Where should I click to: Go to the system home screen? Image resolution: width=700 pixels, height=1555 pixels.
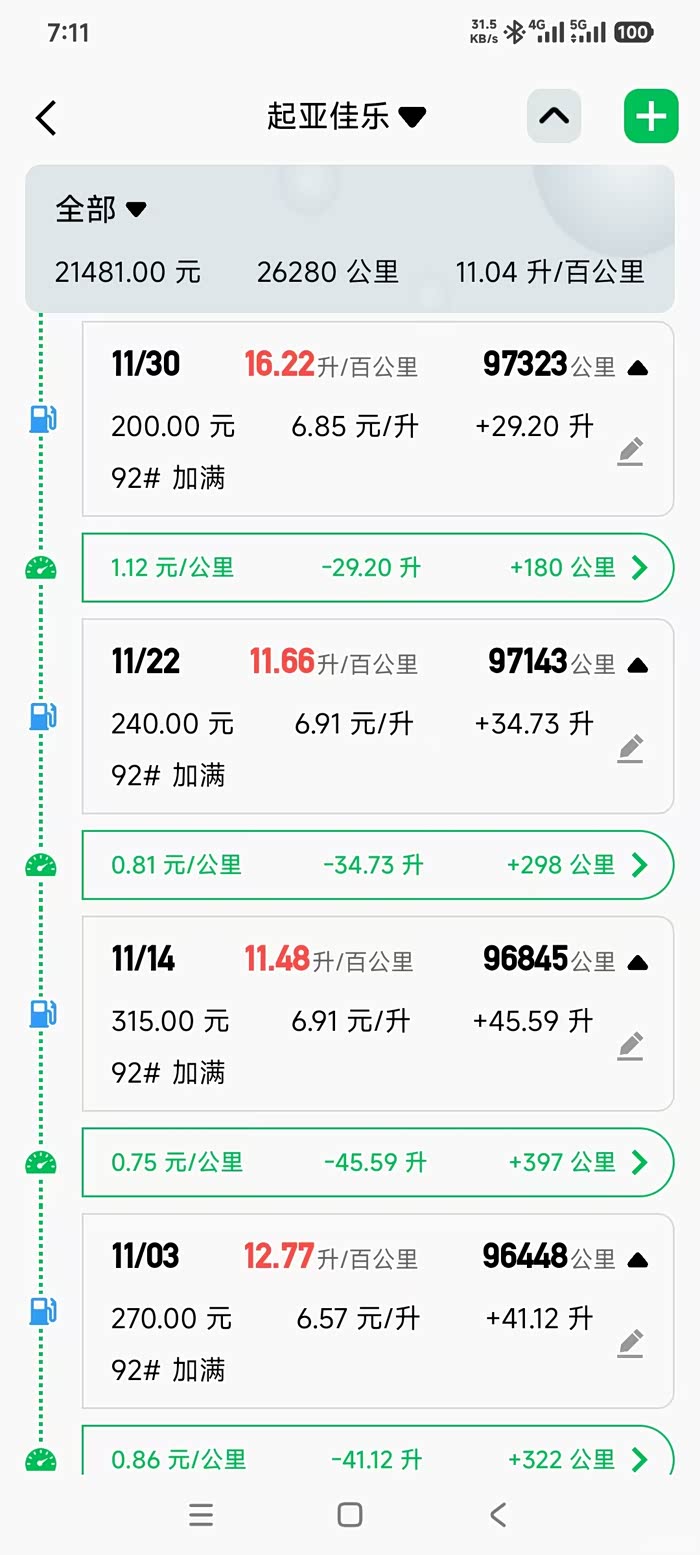[350, 1515]
